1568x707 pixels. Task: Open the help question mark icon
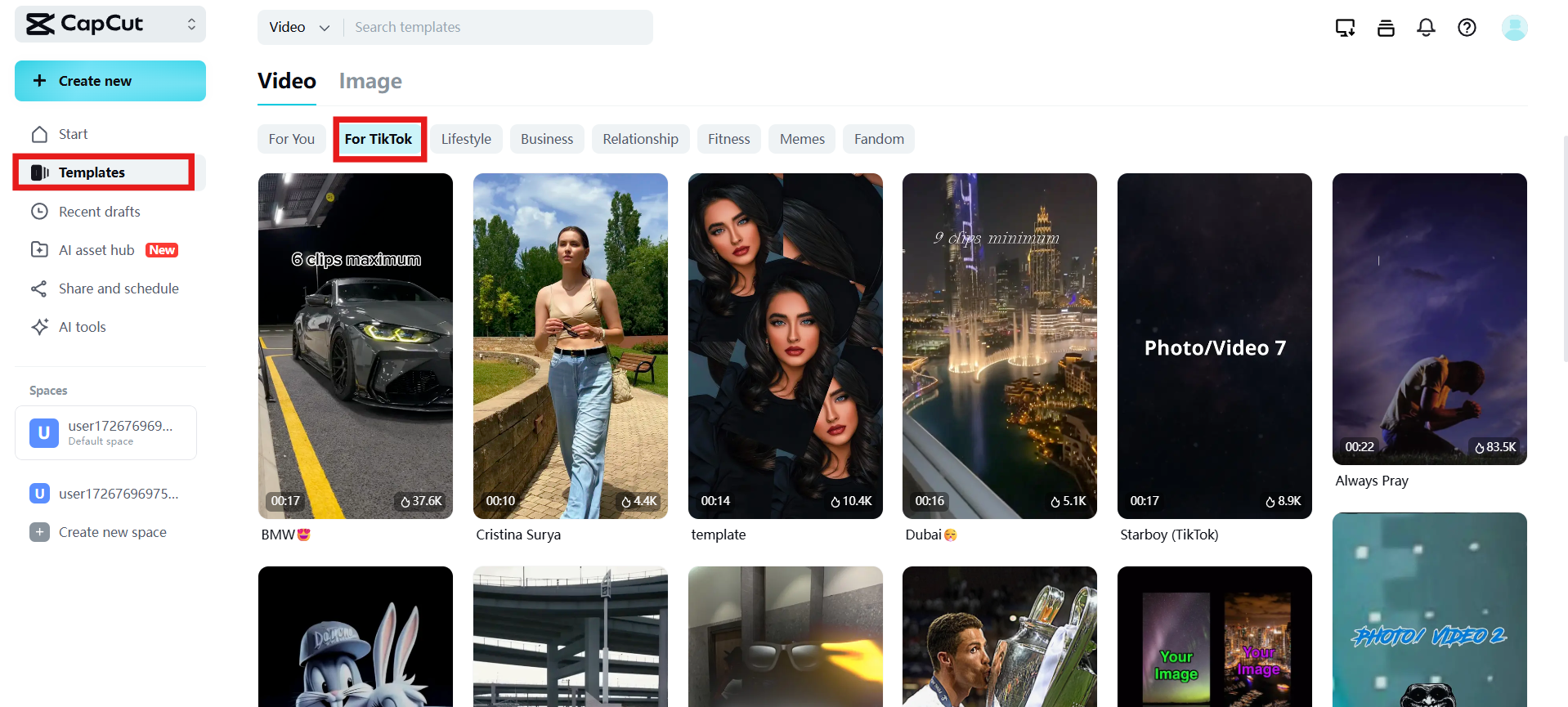[x=1467, y=28]
